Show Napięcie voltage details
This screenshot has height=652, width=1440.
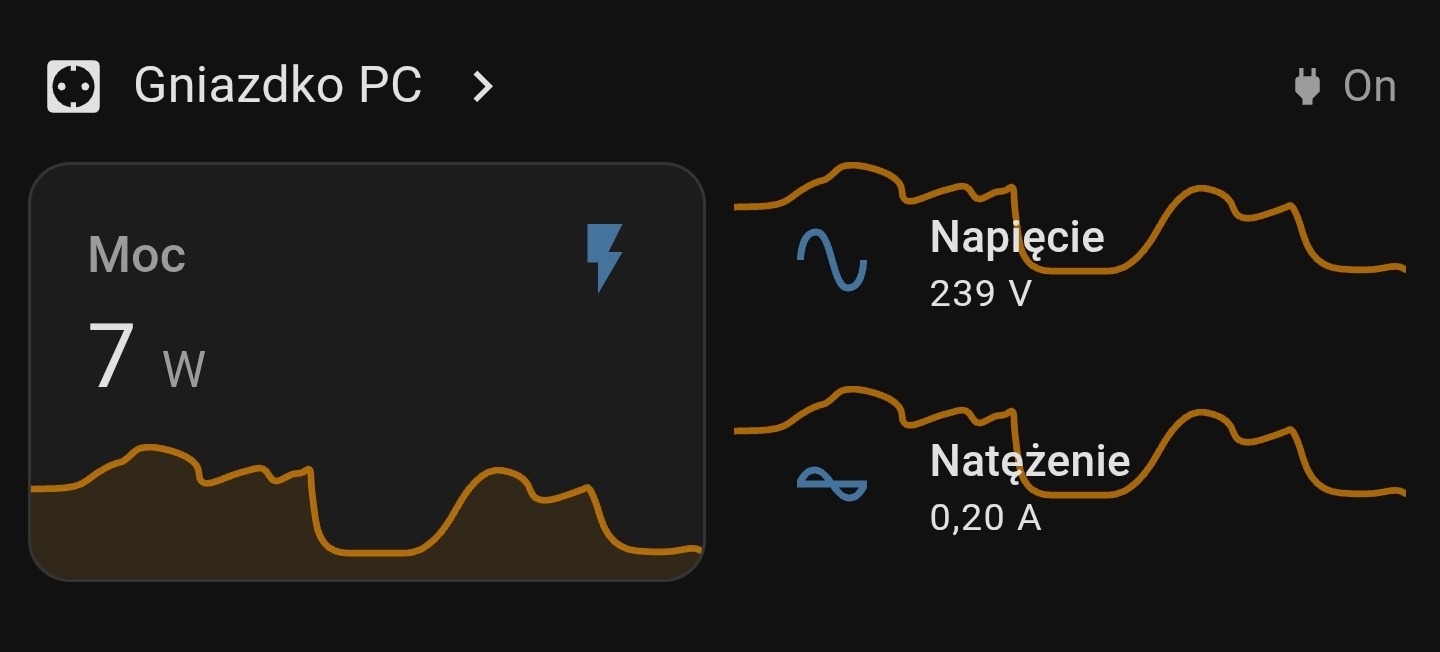click(1017, 261)
